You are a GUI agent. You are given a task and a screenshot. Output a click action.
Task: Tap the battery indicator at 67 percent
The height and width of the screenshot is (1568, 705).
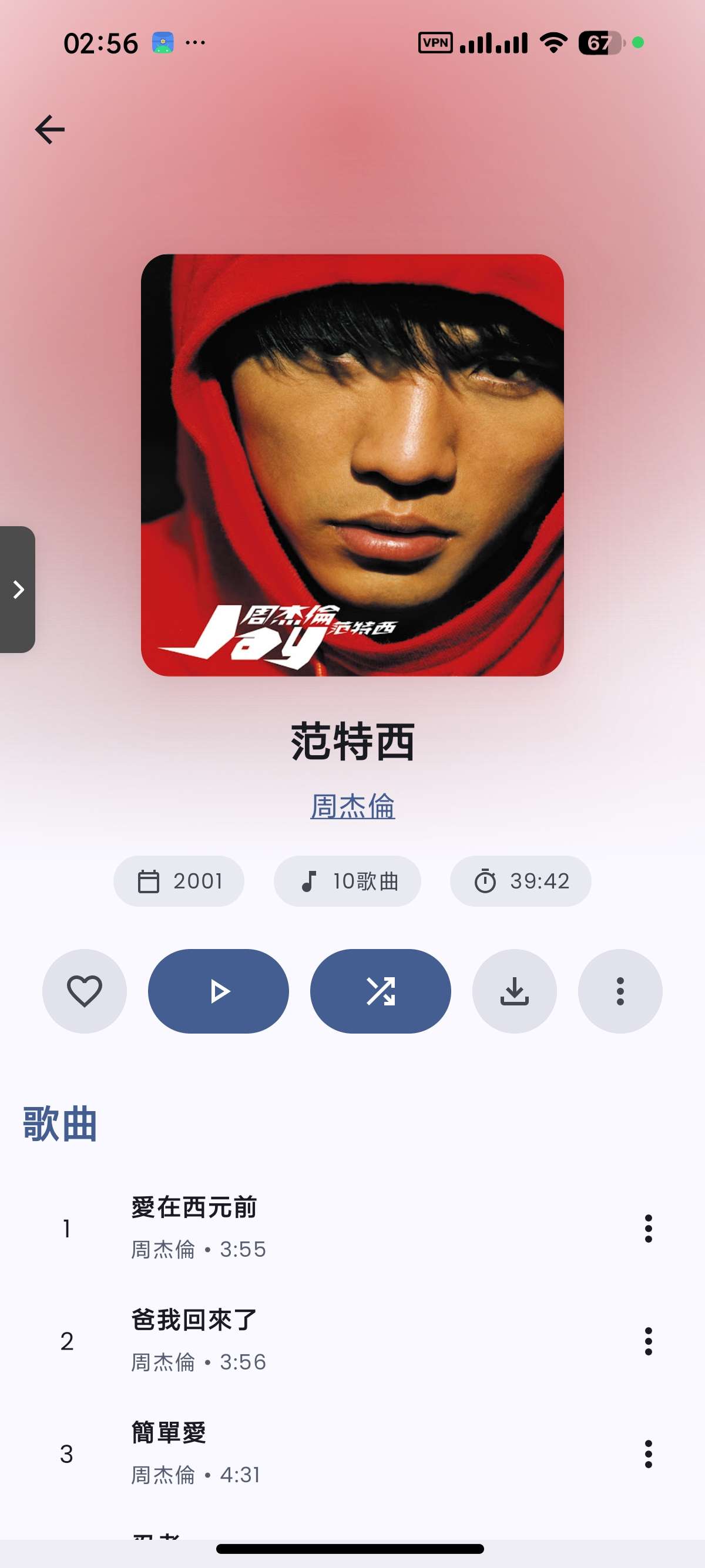[x=600, y=43]
